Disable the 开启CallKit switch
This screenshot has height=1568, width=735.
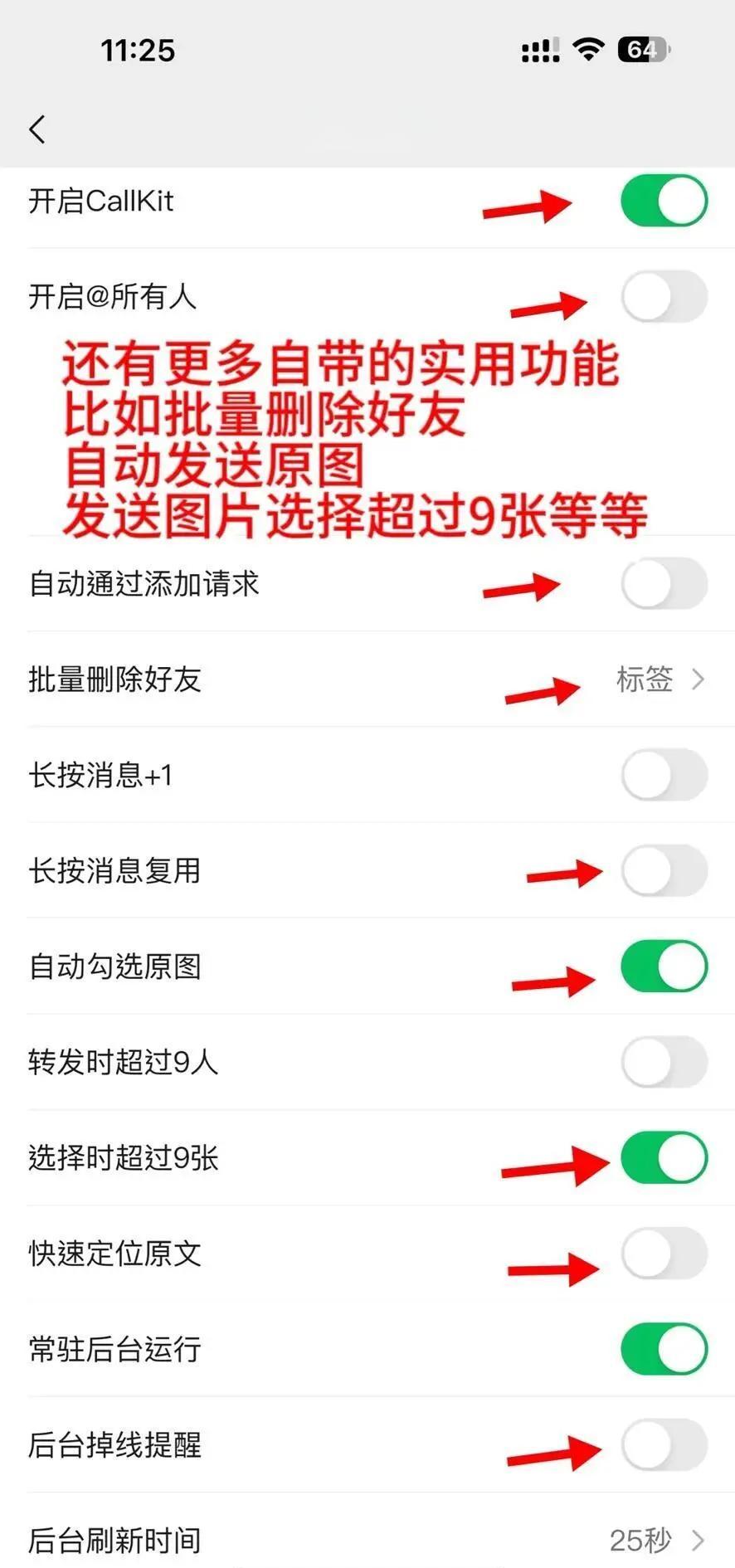click(664, 201)
